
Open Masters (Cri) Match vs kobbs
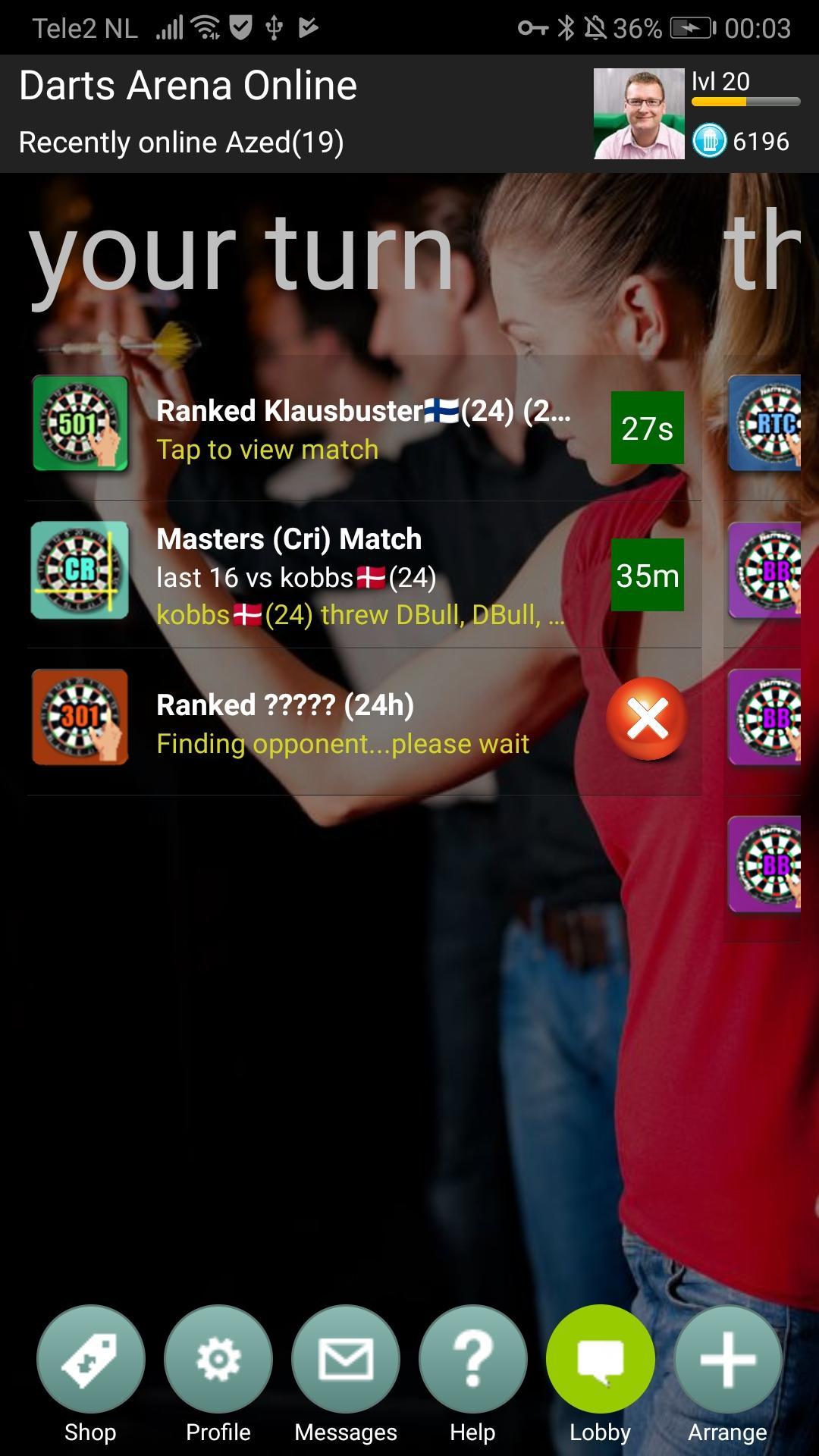(362, 576)
